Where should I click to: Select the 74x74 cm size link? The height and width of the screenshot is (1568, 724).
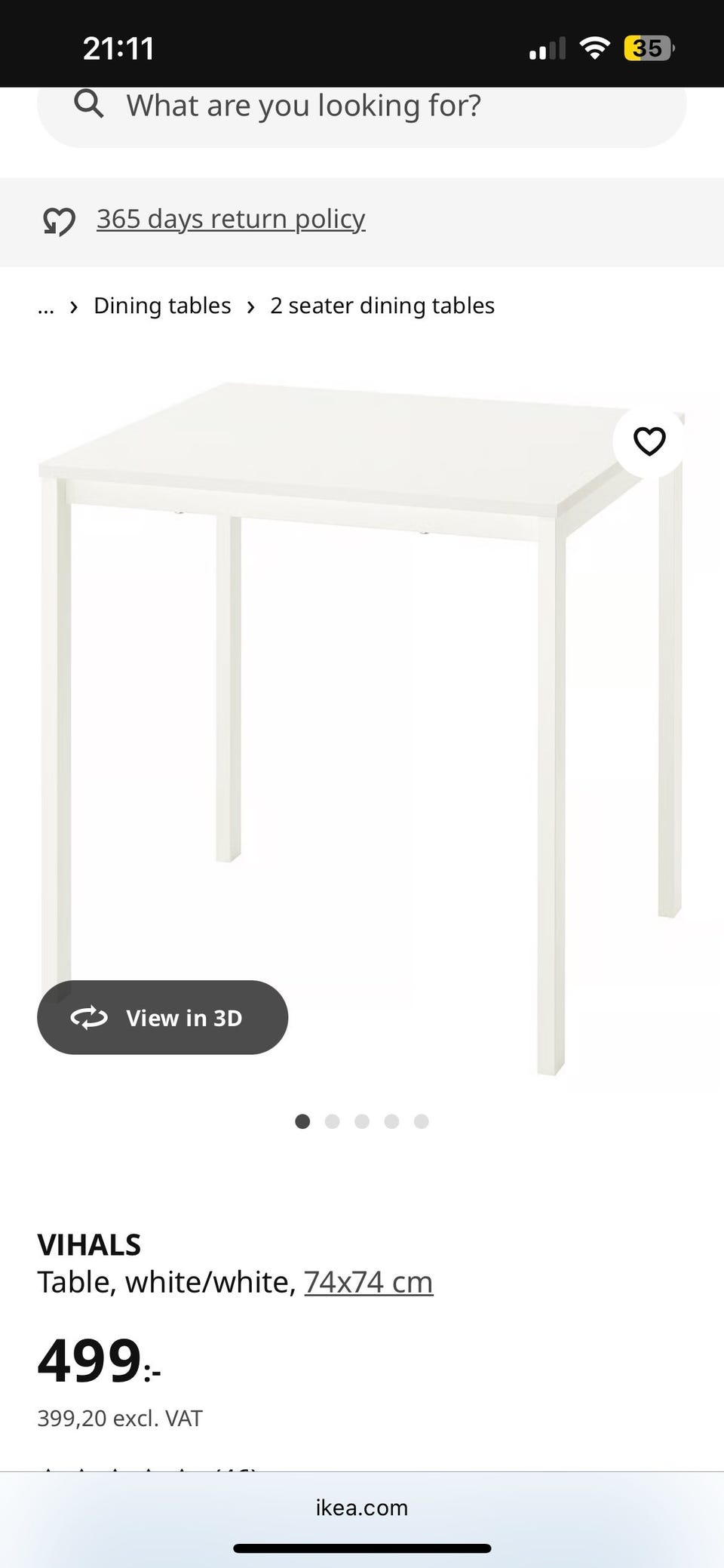point(369,1282)
